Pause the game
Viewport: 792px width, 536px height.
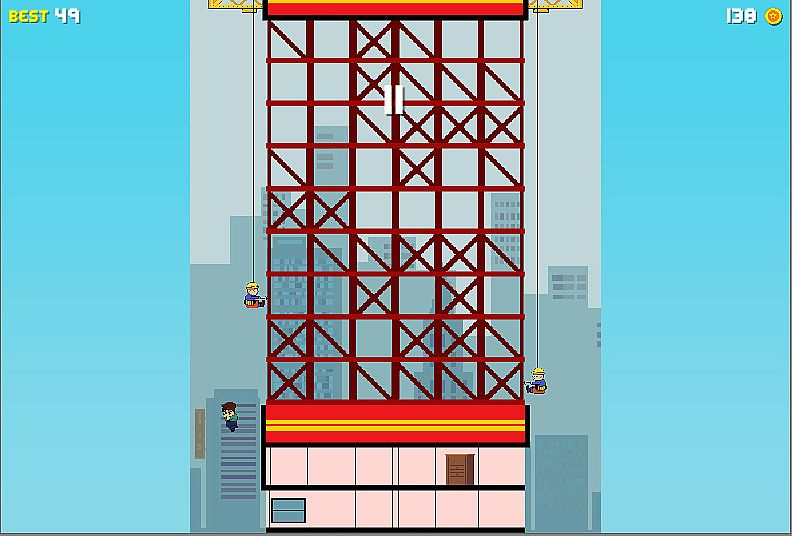(x=394, y=99)
